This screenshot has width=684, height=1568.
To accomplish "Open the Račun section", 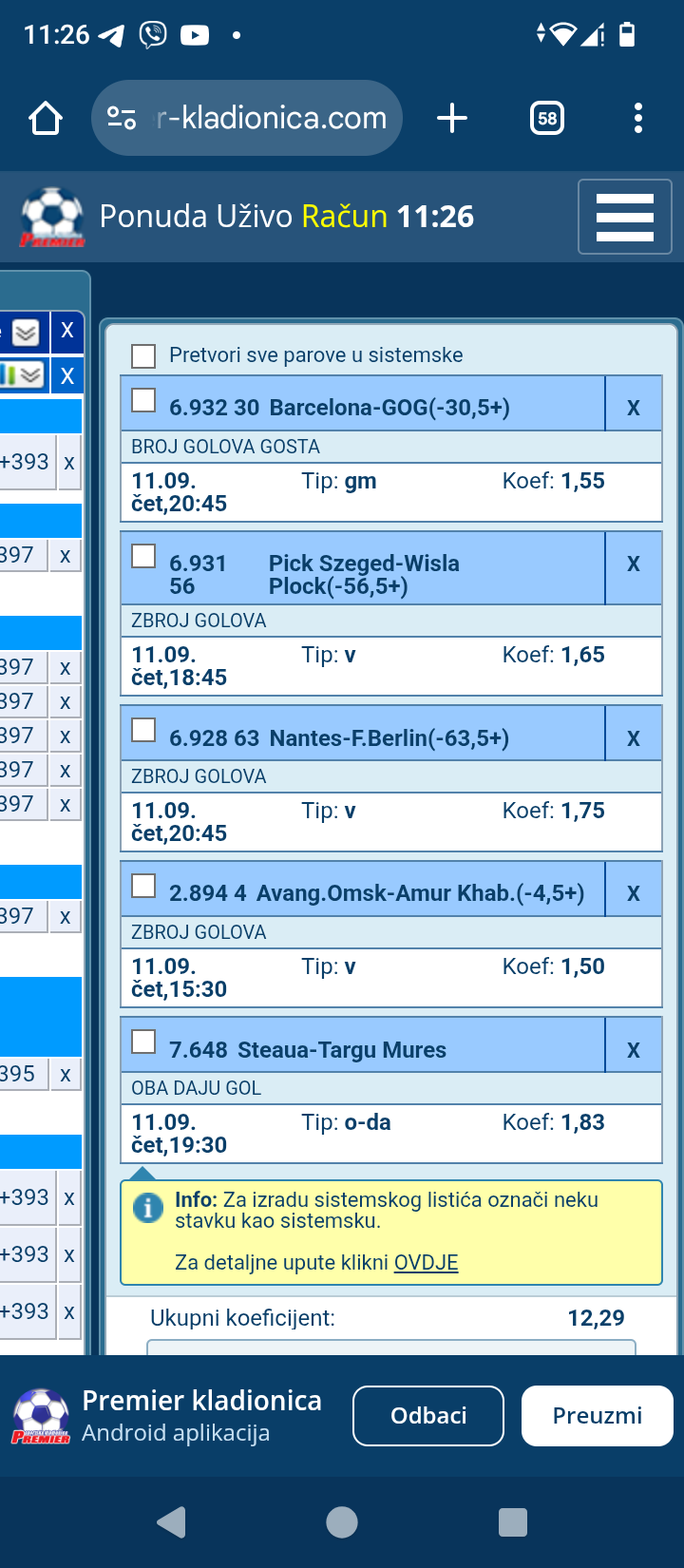I will (345, 217).
